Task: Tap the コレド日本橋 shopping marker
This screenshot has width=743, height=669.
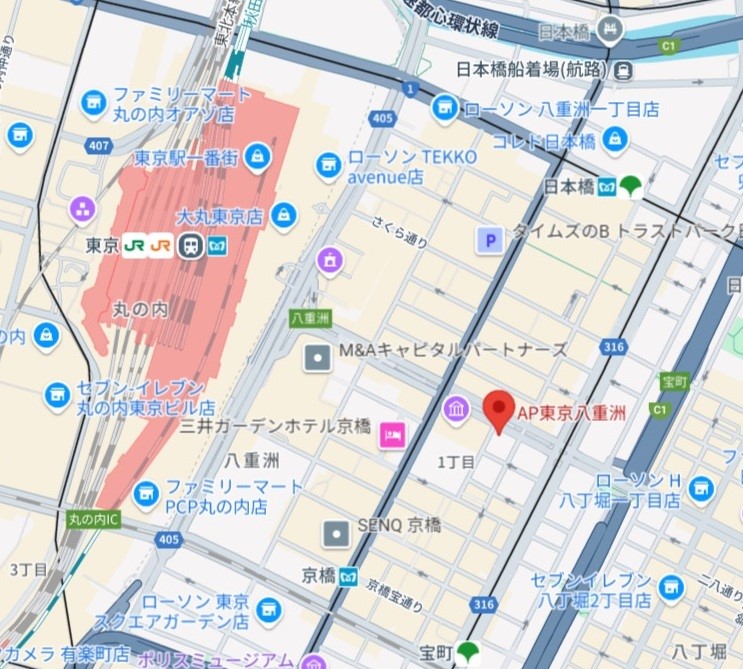Action: [x=616, y=139]
